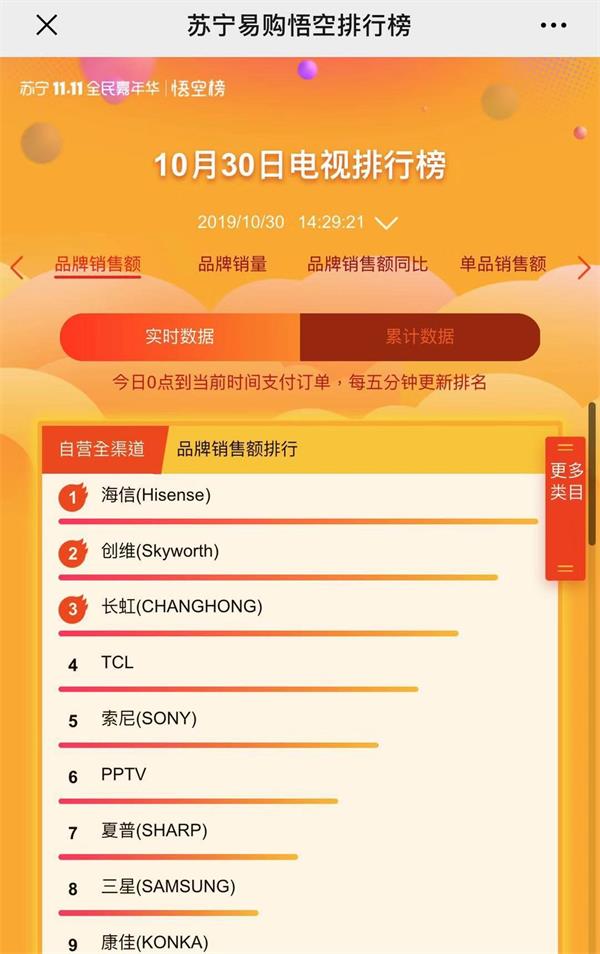The width and height of the screenshot is (600, 954).
Task: Select the 自营全渠道 label
Action: pyautogui.click(x=101, y=449)
